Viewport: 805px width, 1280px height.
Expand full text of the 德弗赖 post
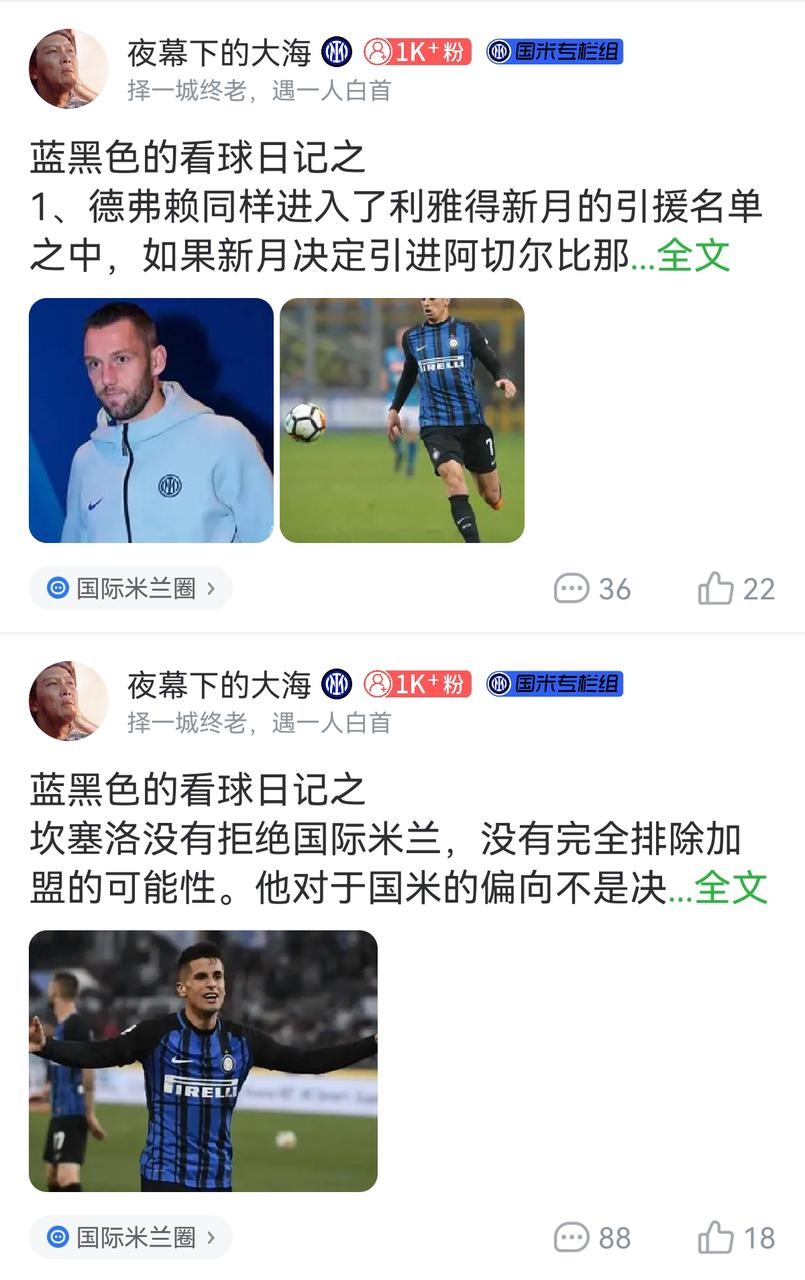point(694,256)
